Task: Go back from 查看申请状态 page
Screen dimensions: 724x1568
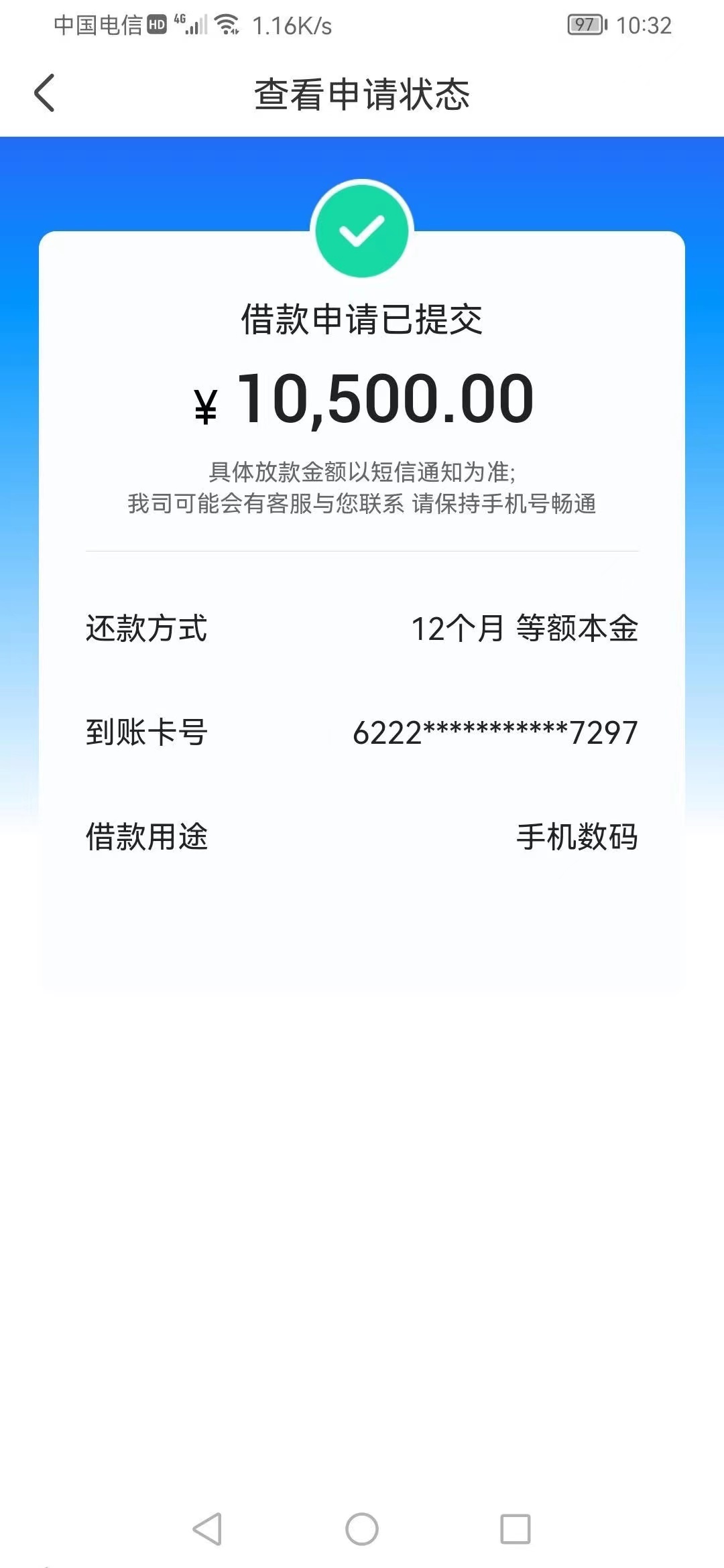Action: (x=44, y=93)
